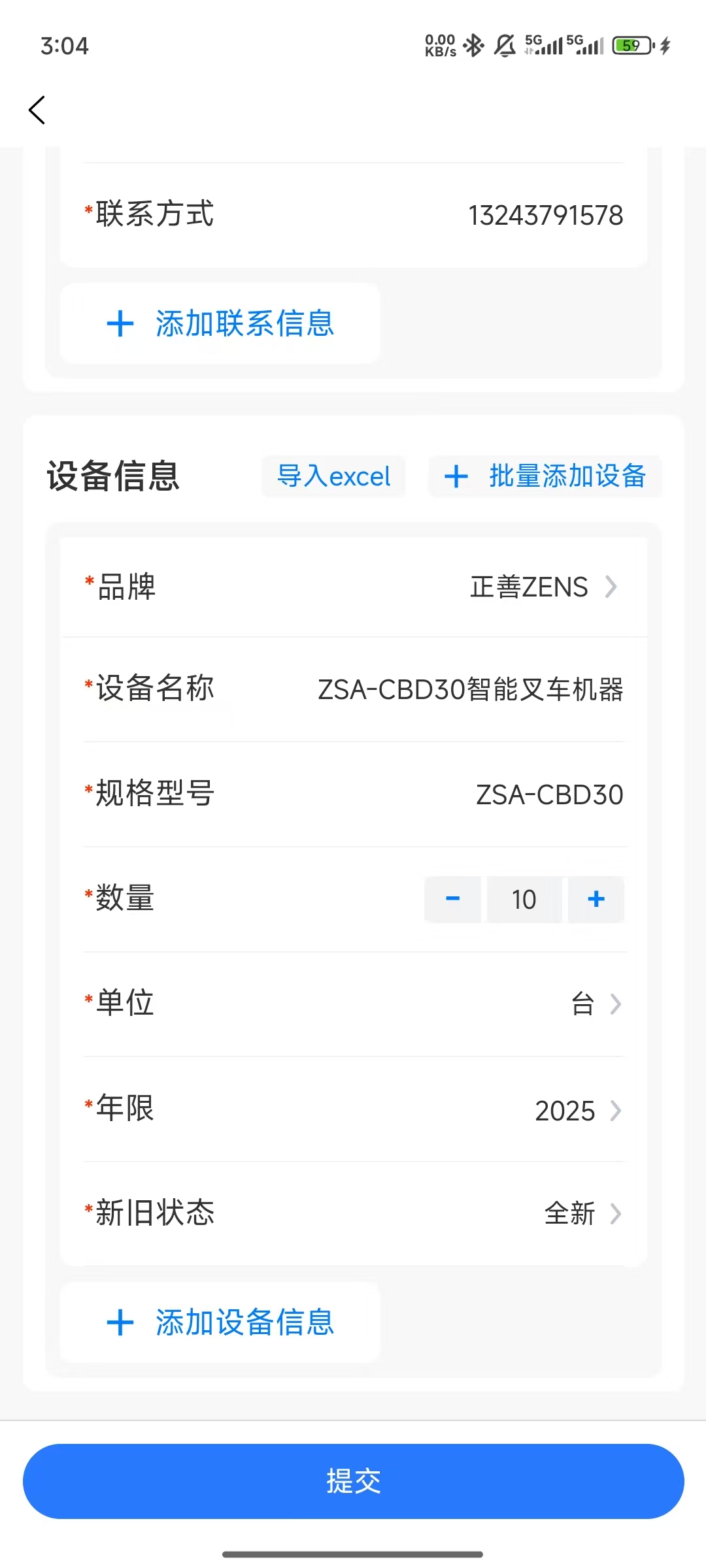The height and width of the screenshot is (1568, 706).
Task: Open the 品牌 brand picker
Action: [543, 587]
